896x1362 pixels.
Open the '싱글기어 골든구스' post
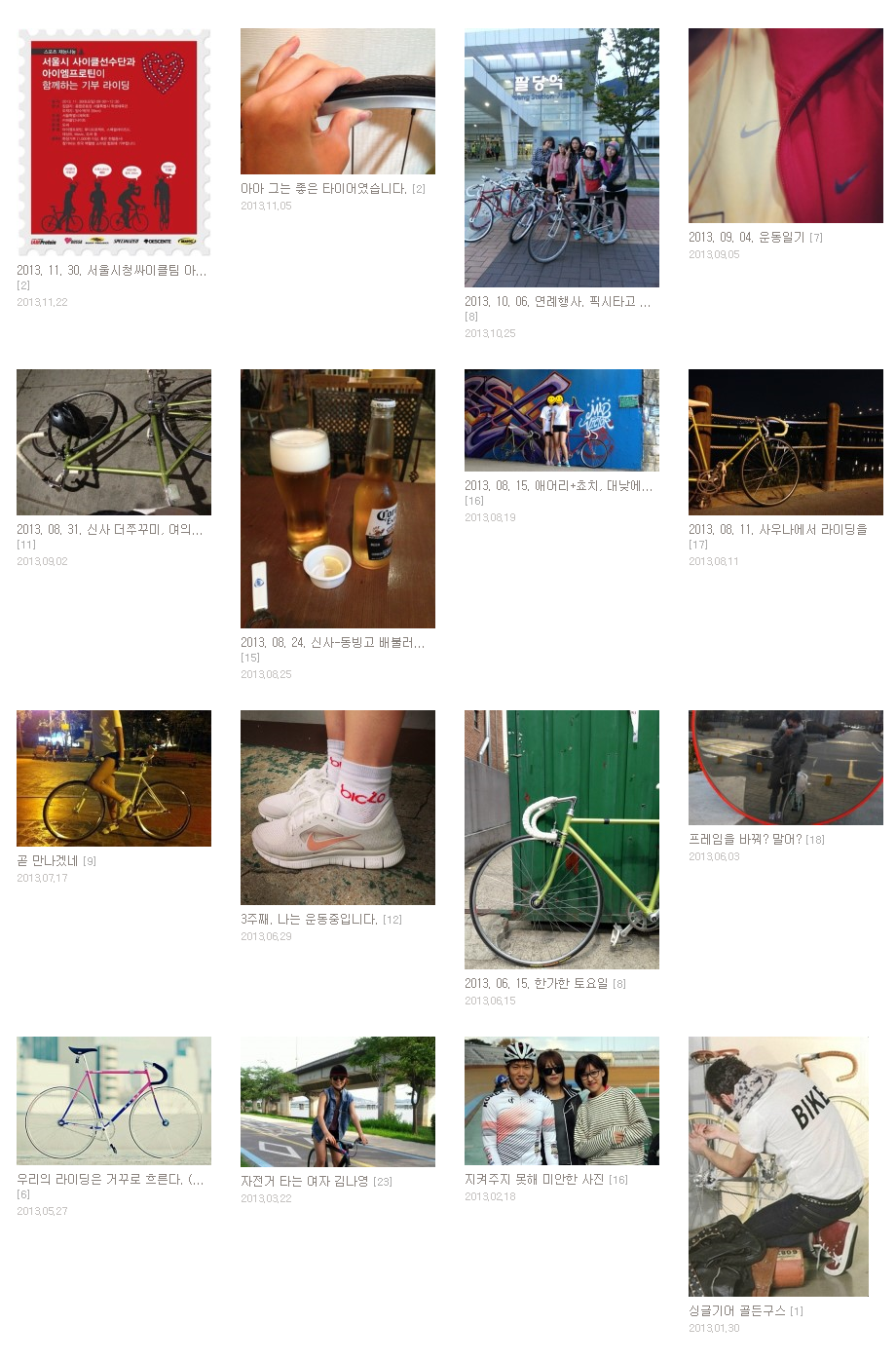736,1311
